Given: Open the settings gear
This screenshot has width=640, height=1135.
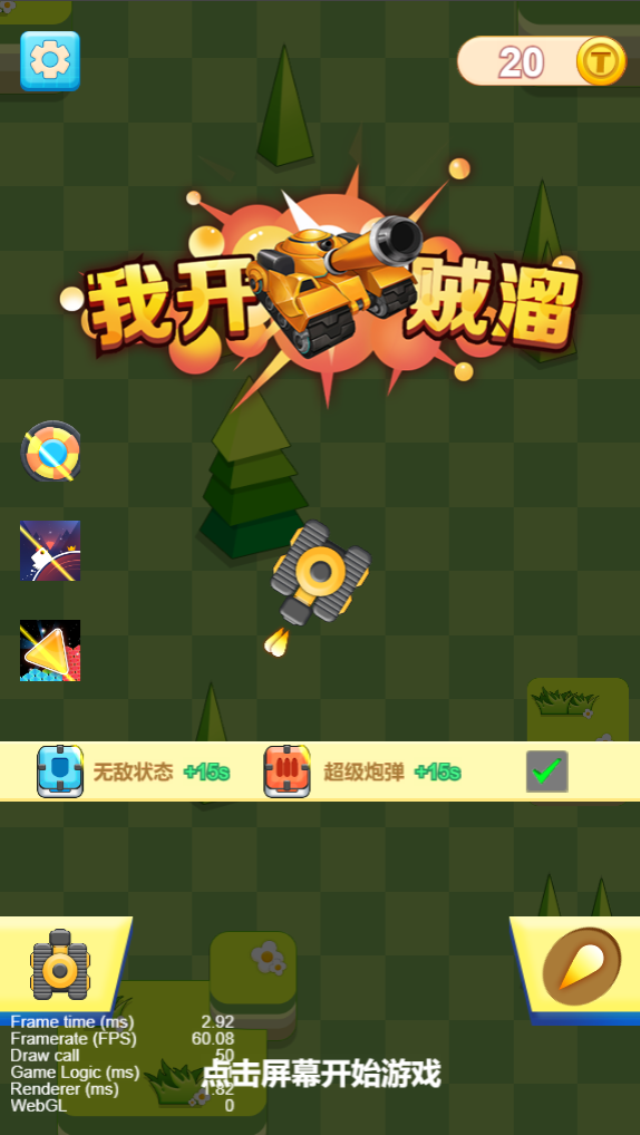Looking at the screenshot, I should click(x=50, y=61).
